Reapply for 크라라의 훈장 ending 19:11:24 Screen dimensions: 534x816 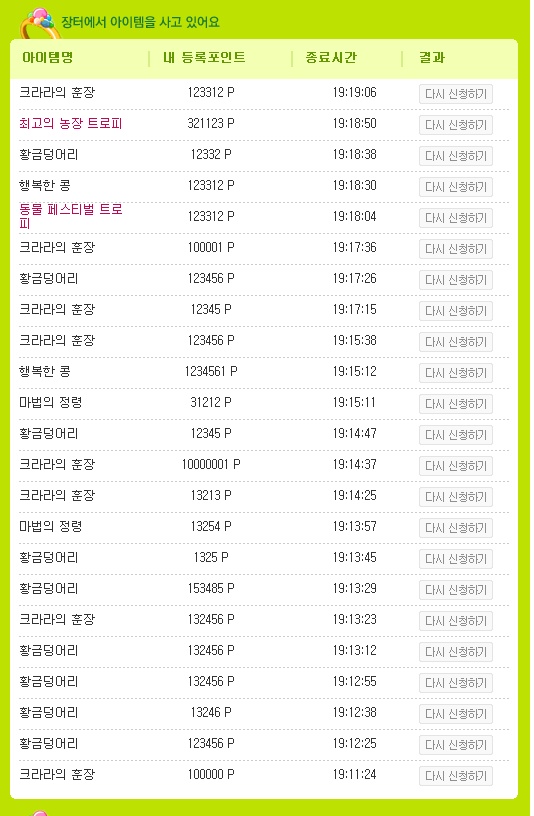click(455, 776)
